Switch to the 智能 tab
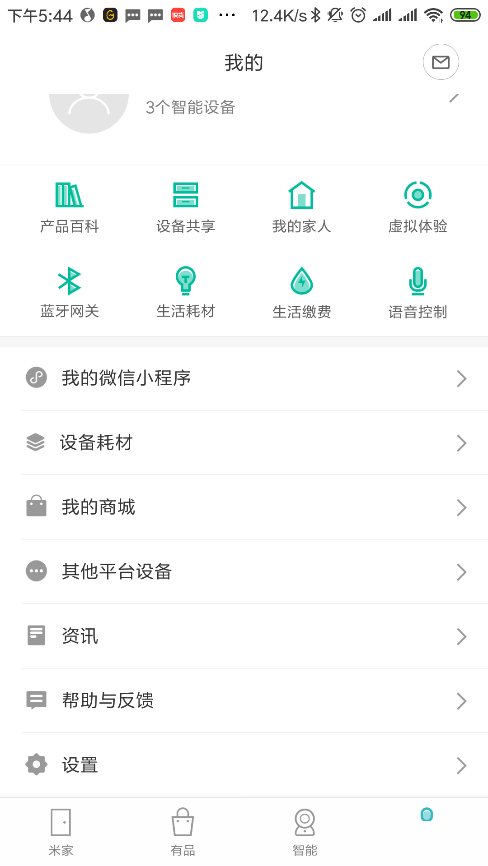488x866 pixels. pos(305,832)
